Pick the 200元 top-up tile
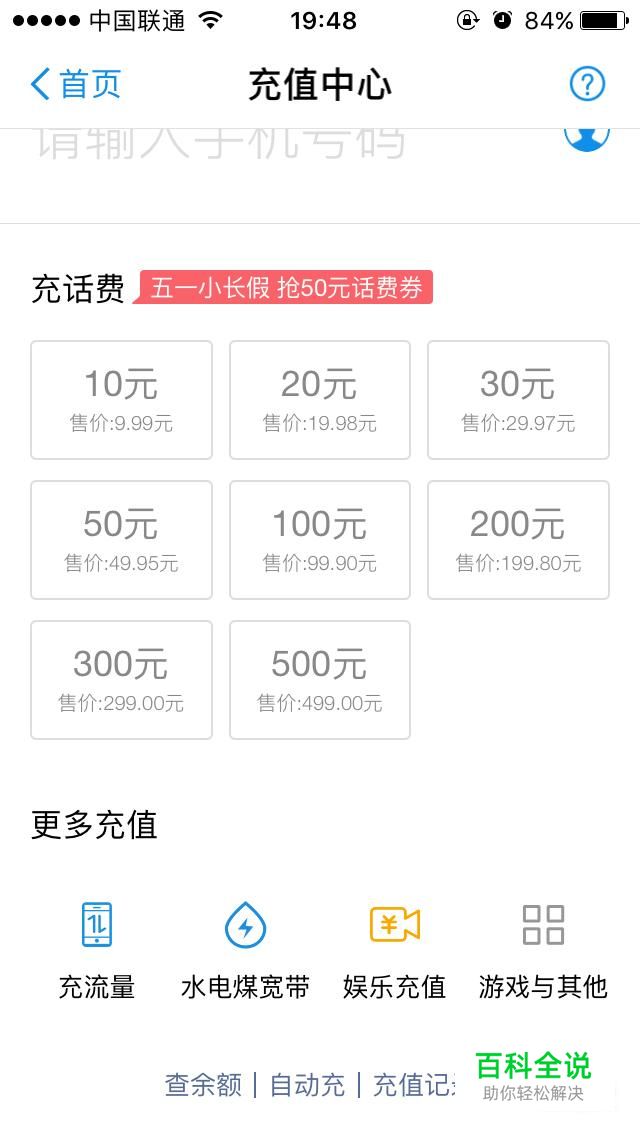 pyautogui.click(x=518, y=540)
